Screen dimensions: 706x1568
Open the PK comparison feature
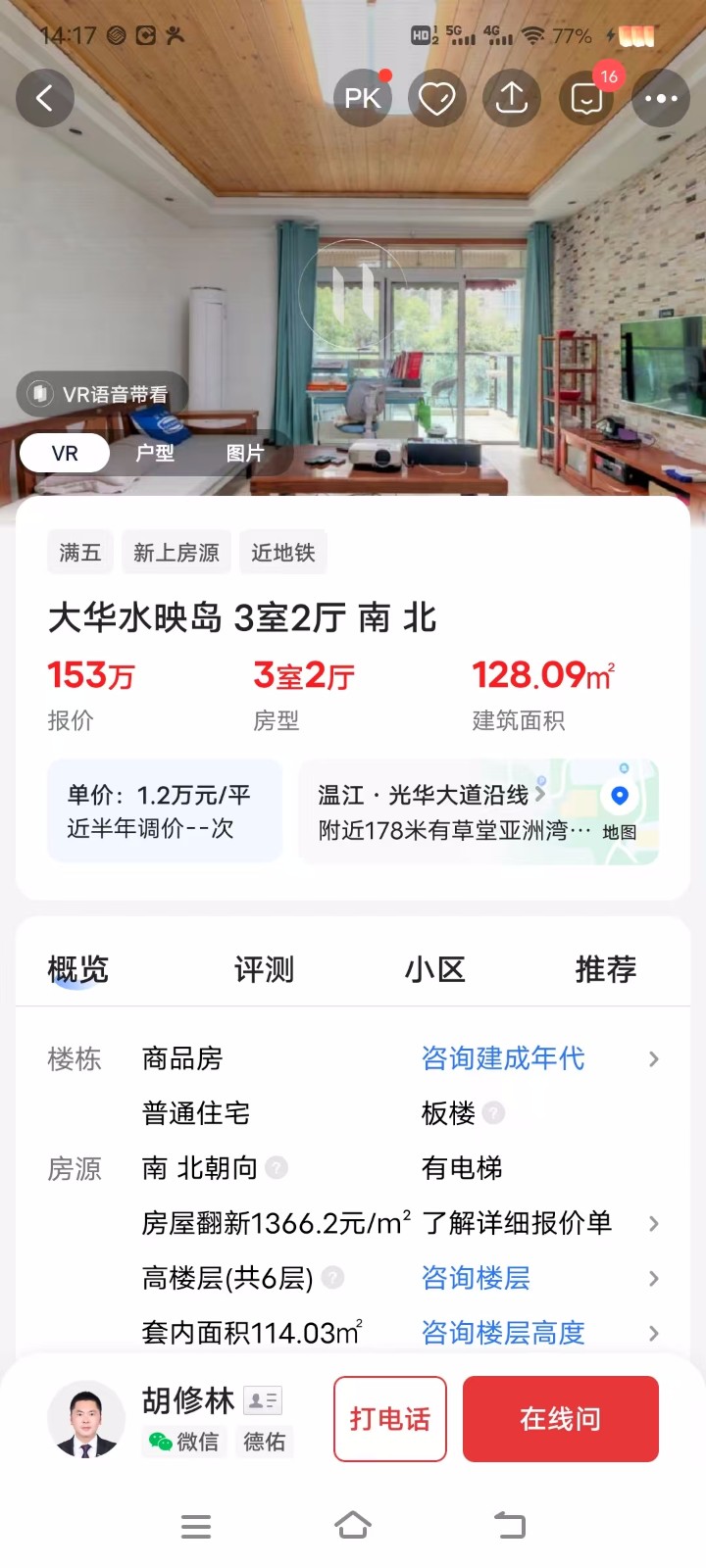tap(363, 98)
